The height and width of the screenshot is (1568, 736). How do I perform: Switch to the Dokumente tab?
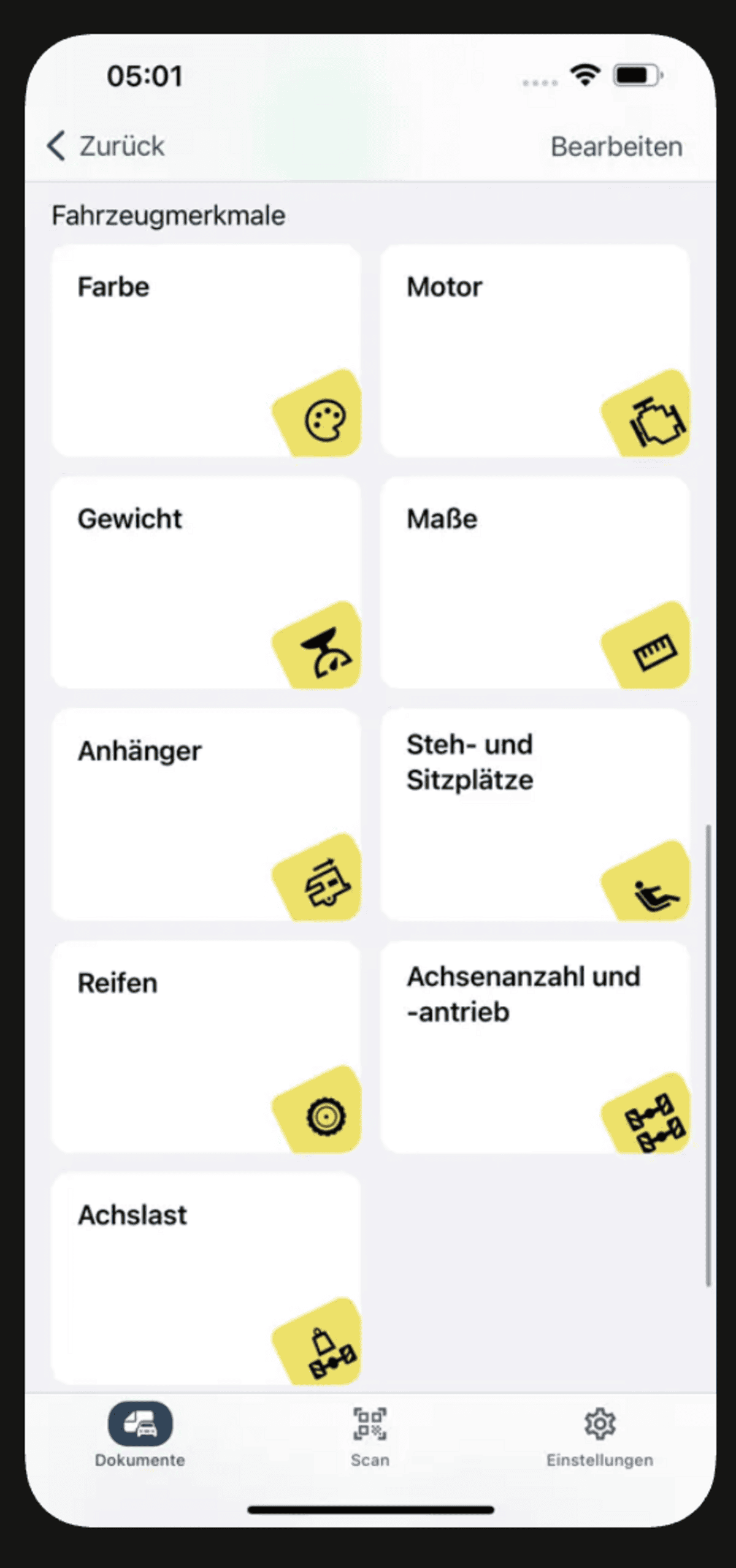(140, 1436)
